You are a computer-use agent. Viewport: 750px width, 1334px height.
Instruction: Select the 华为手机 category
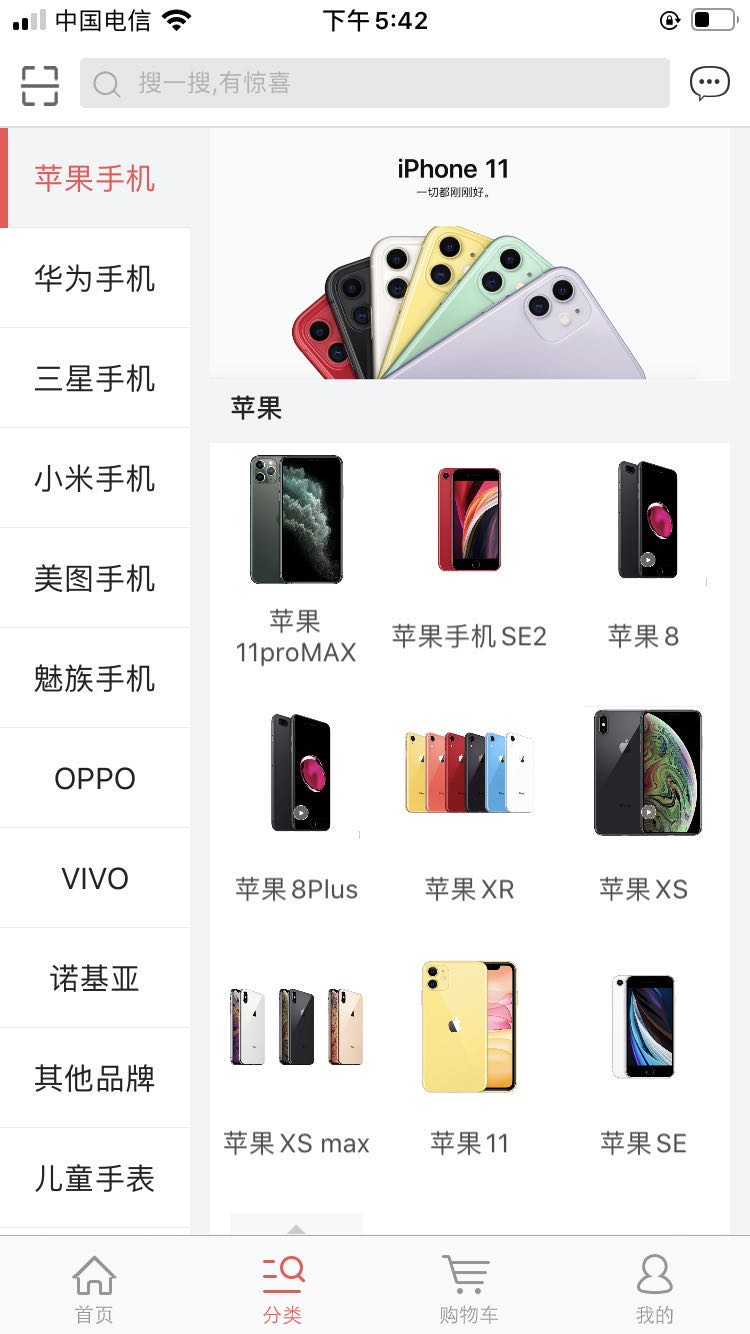(x=95, y=278)
